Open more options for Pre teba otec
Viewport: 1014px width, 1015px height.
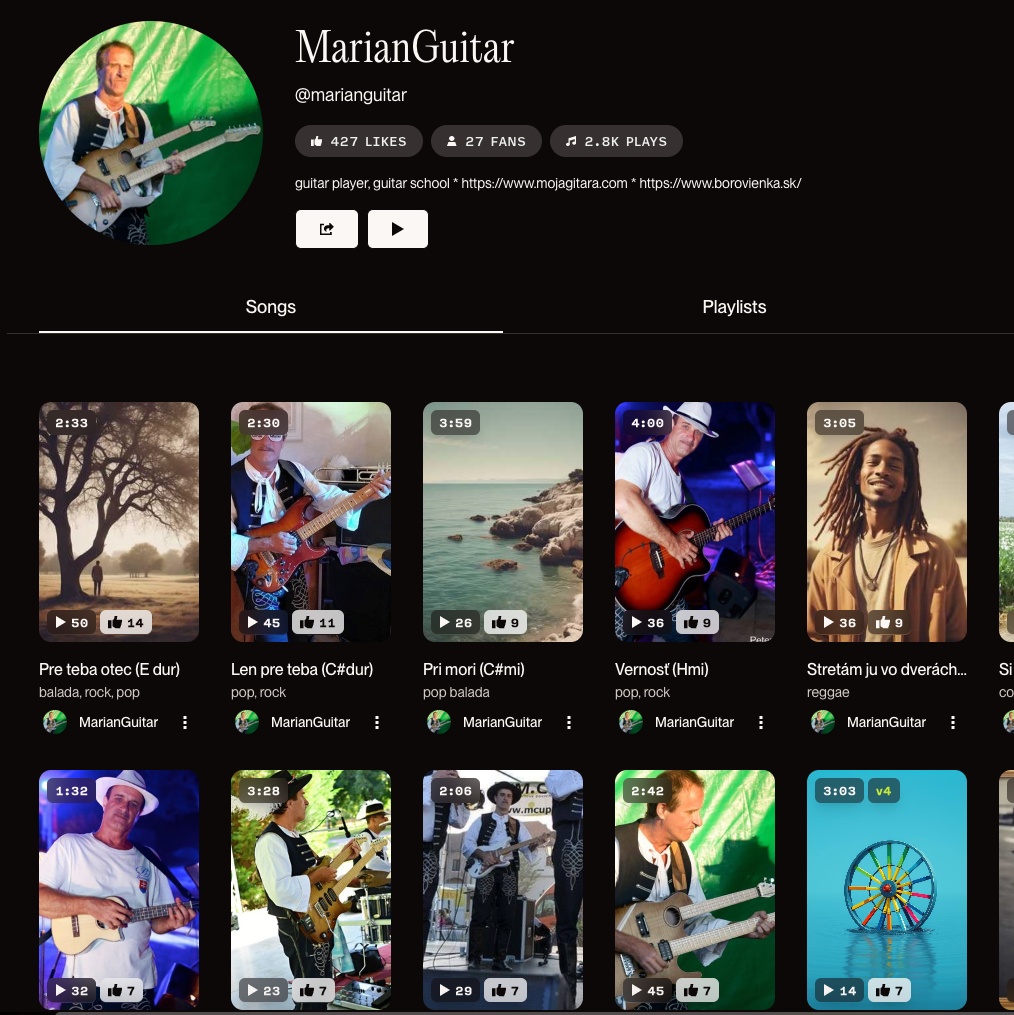pyautogui.click(x=185, y=722)
